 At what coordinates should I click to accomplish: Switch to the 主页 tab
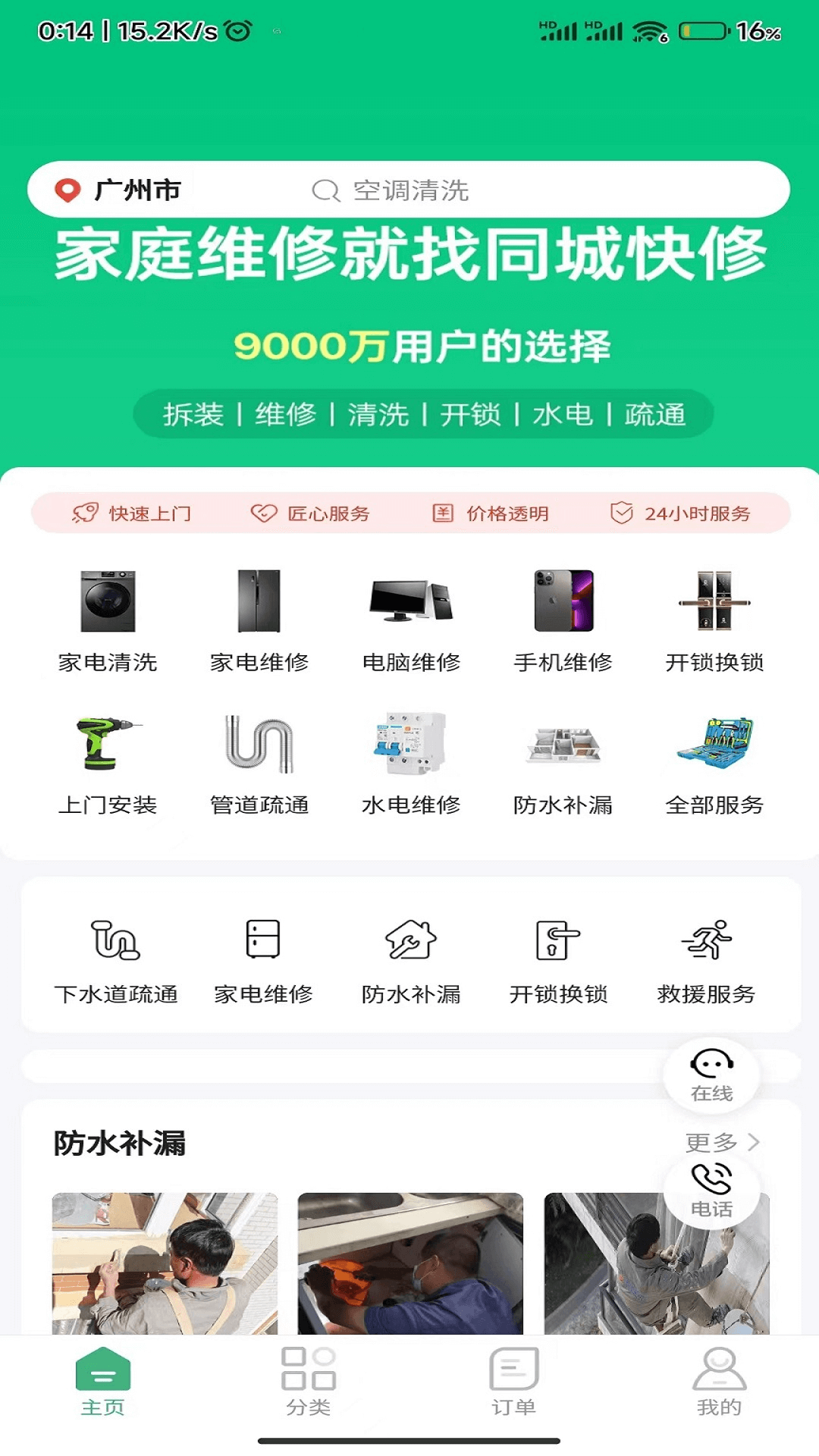(102, 1382)
